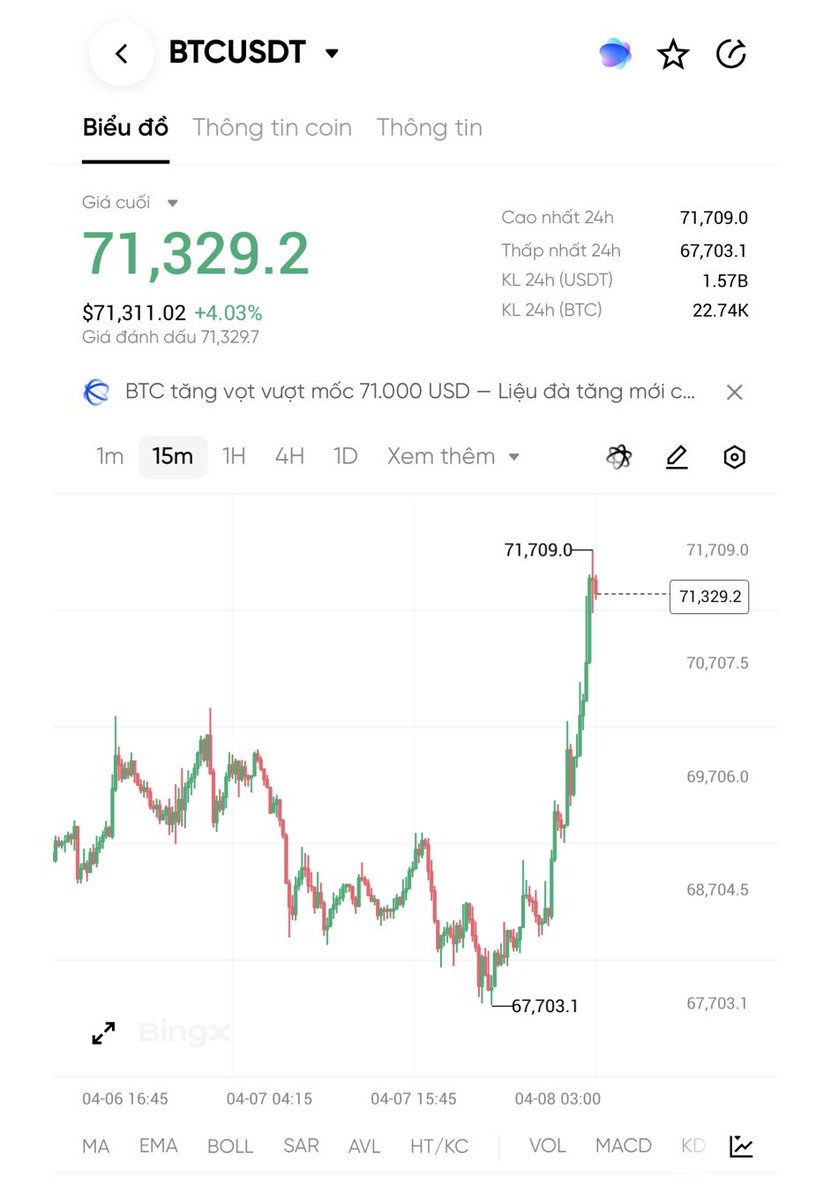
Task: Go back using the arrow button
Action: click(121, 54)
